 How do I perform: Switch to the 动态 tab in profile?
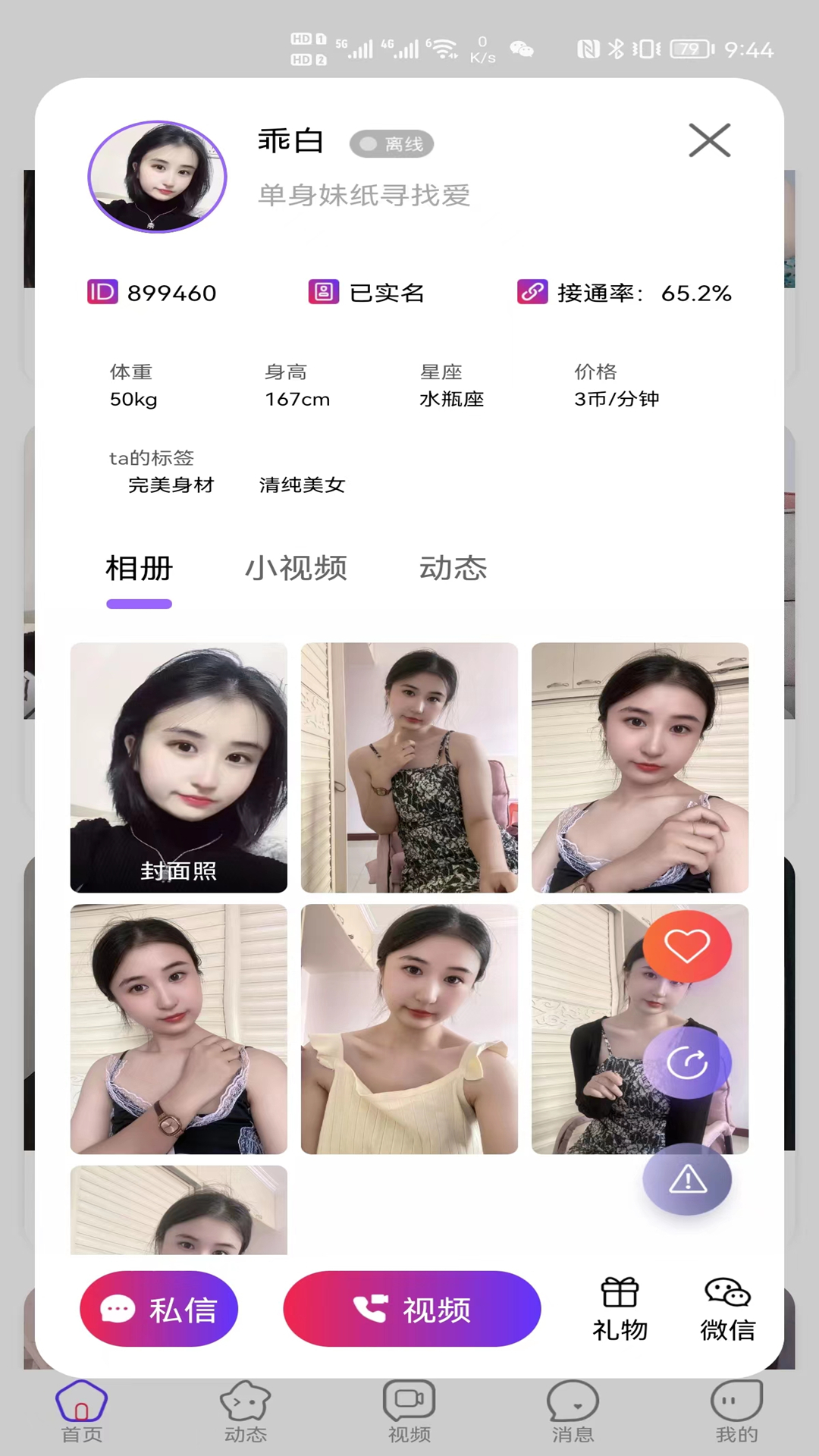[453, 568]
